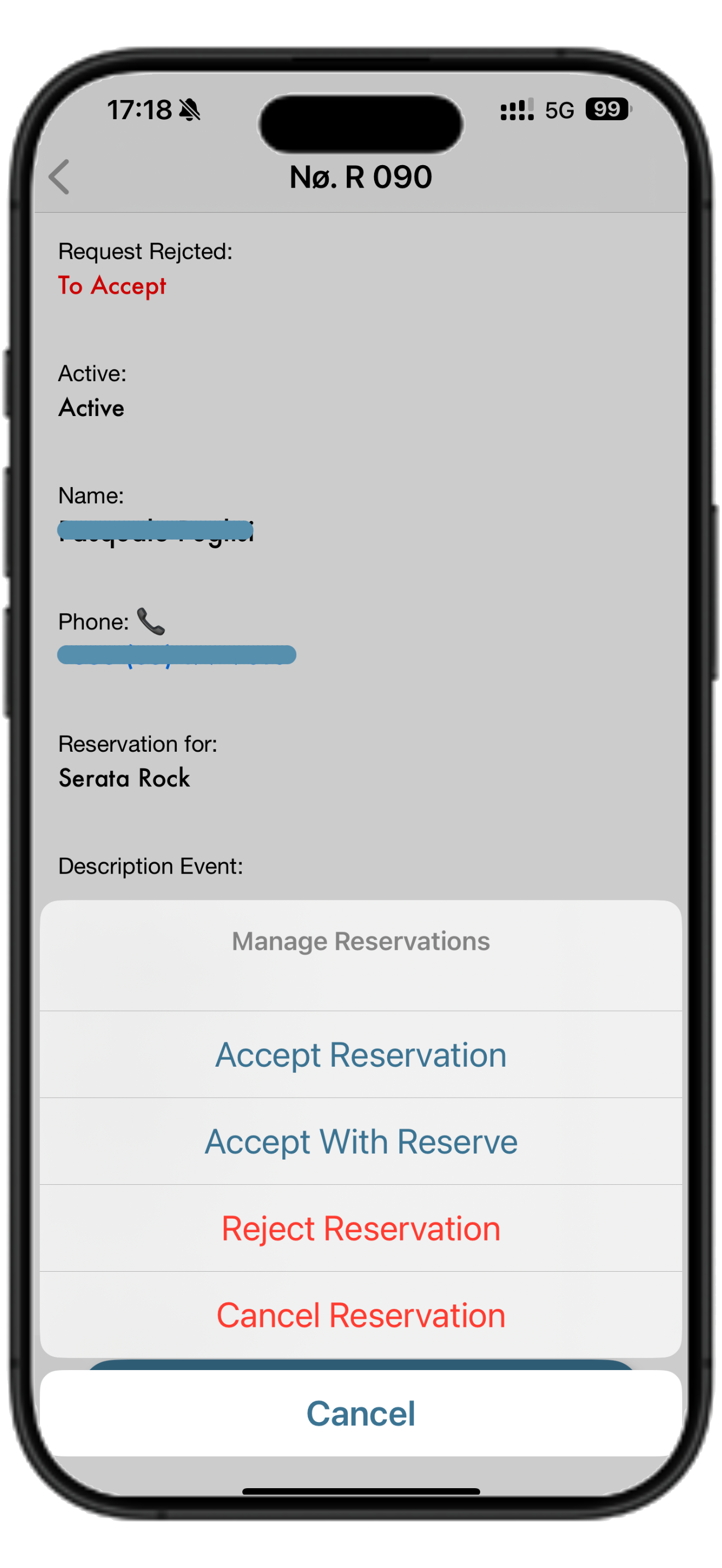Select Accept Reservation option
Screen dimensions: 722x1568
tap(361, 1054)
